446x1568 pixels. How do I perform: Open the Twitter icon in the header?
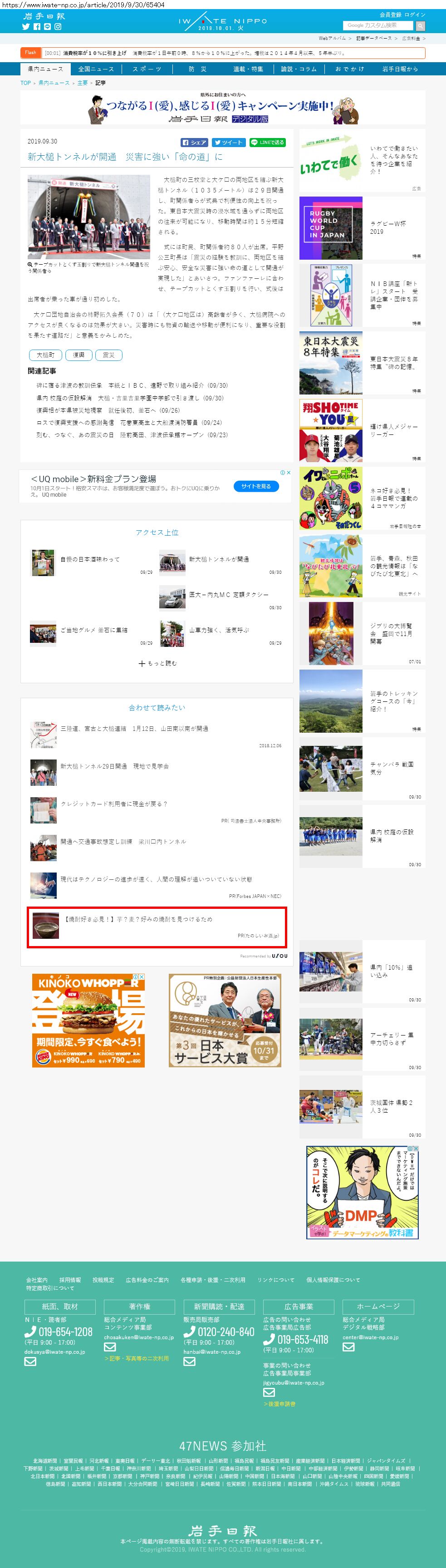point(25,27)
